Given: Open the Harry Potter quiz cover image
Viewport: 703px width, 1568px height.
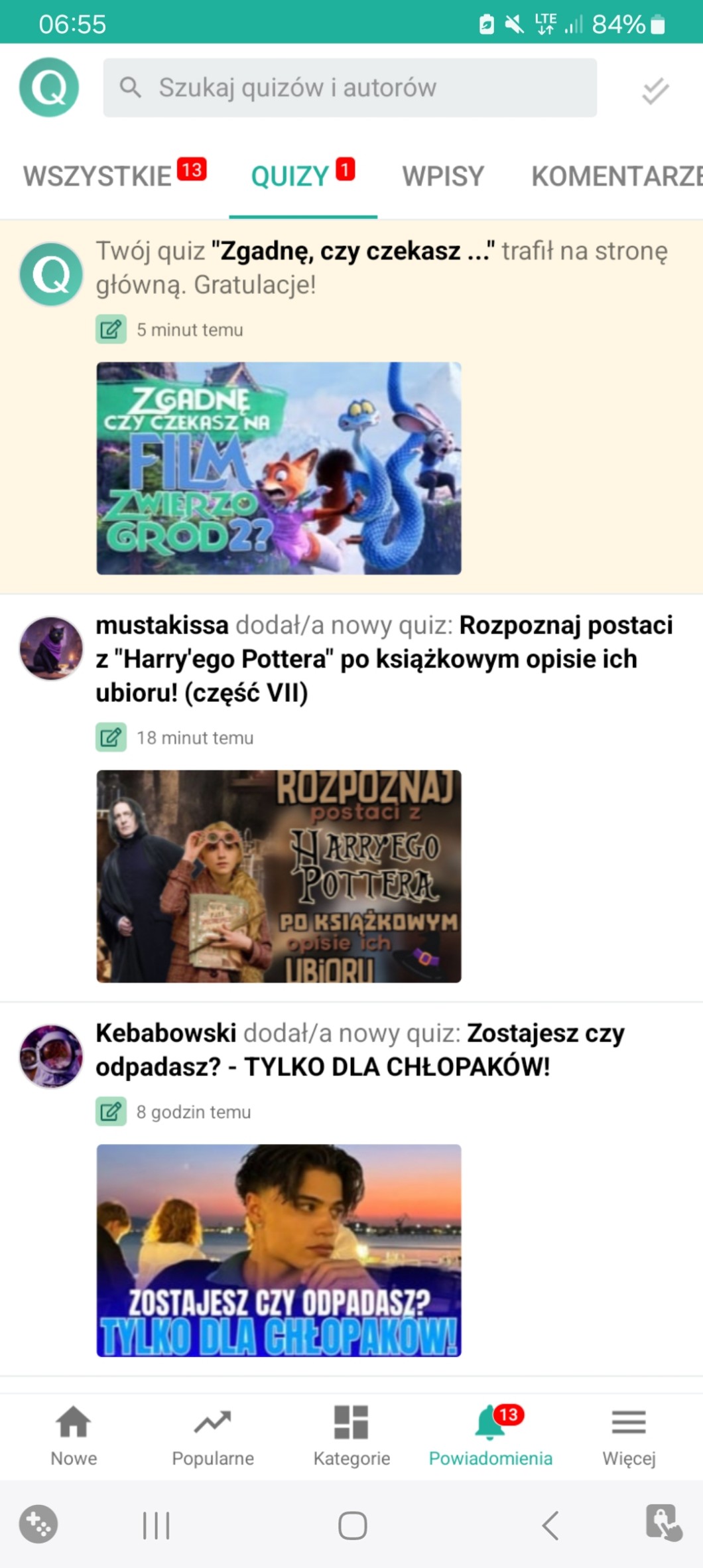Looking at the screenshot, I should click(x=279, y=876).
